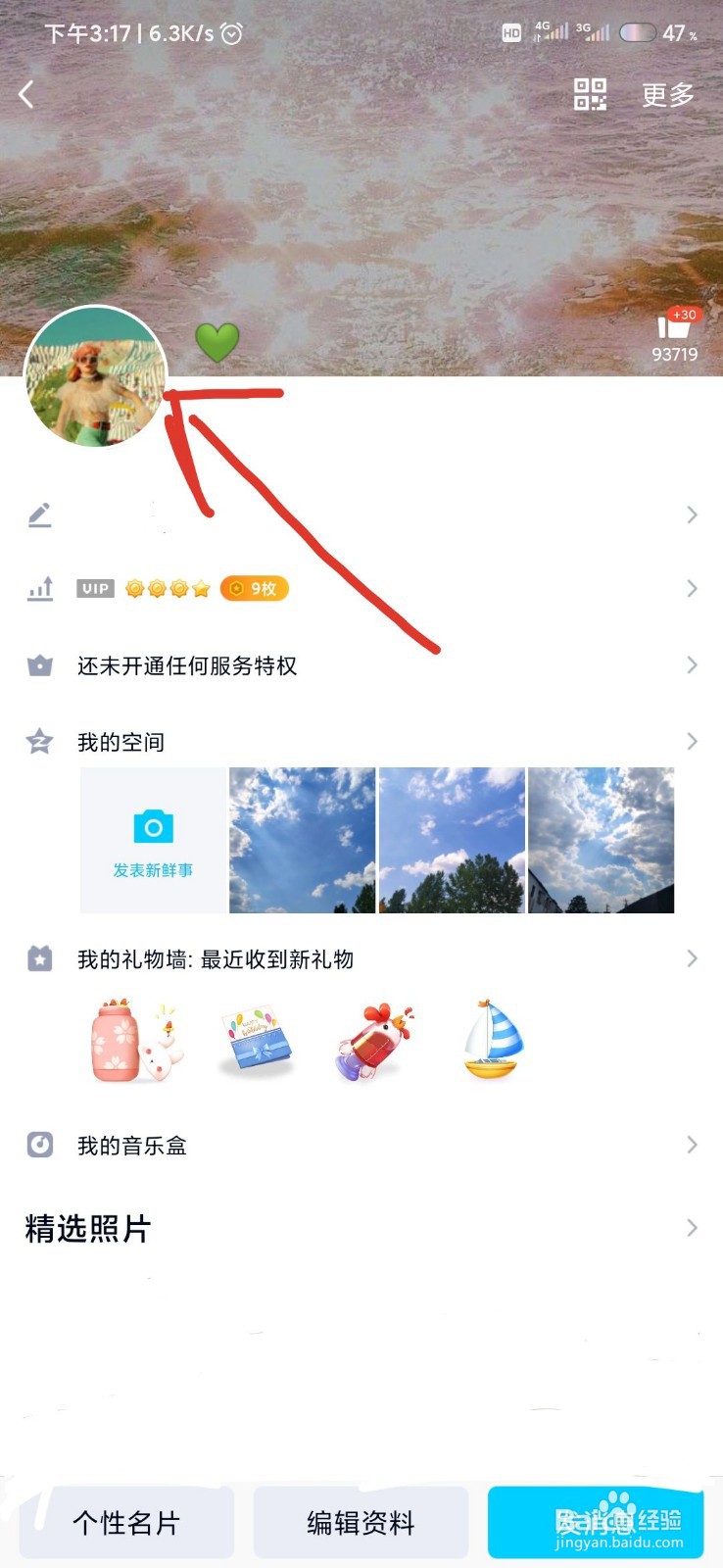Expand the VIP level row chevron
This screenshot has height=1568, width=723.
coord(692,588)
